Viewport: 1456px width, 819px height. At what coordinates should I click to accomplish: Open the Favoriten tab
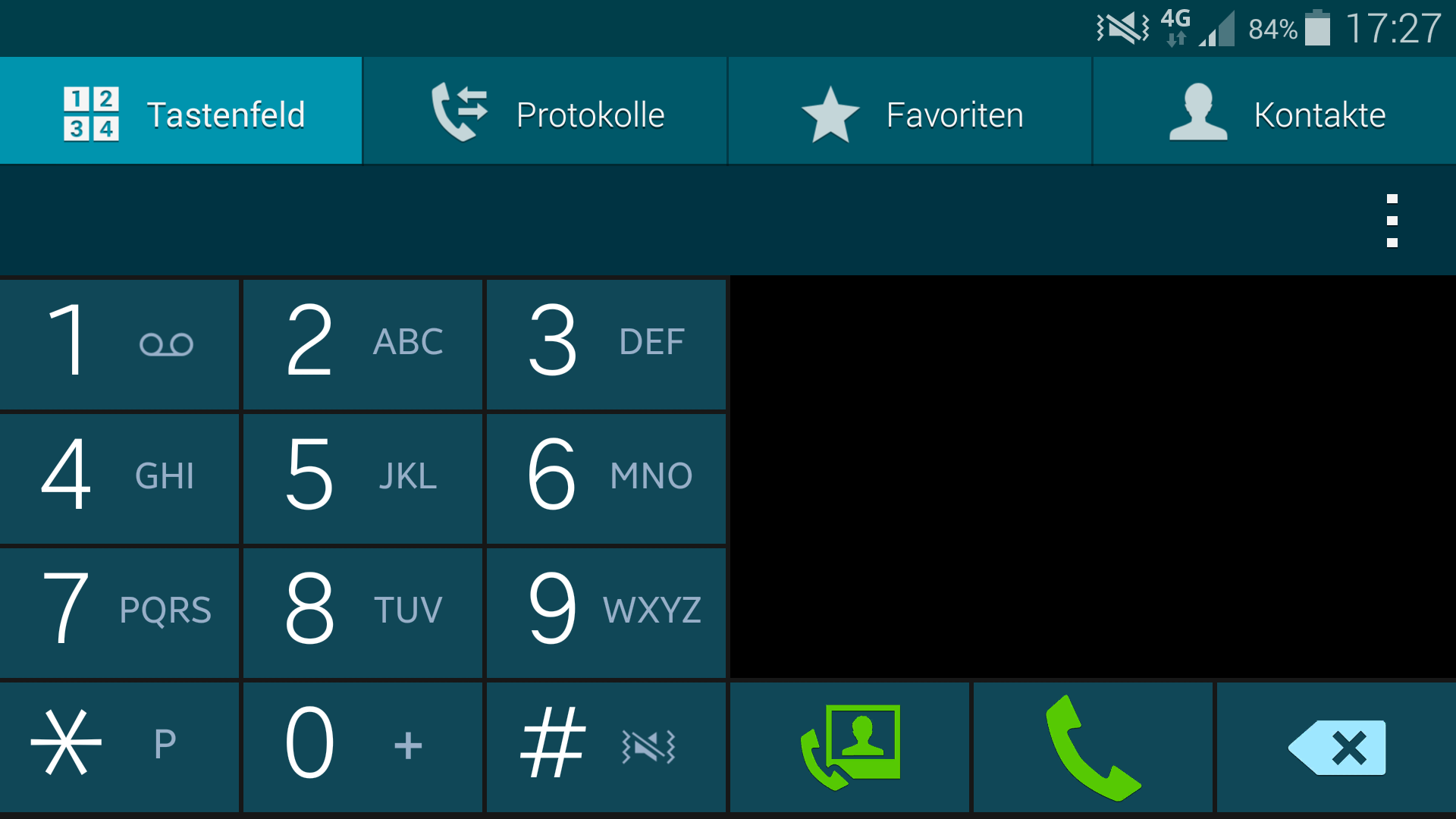click(x=910, y=111)
